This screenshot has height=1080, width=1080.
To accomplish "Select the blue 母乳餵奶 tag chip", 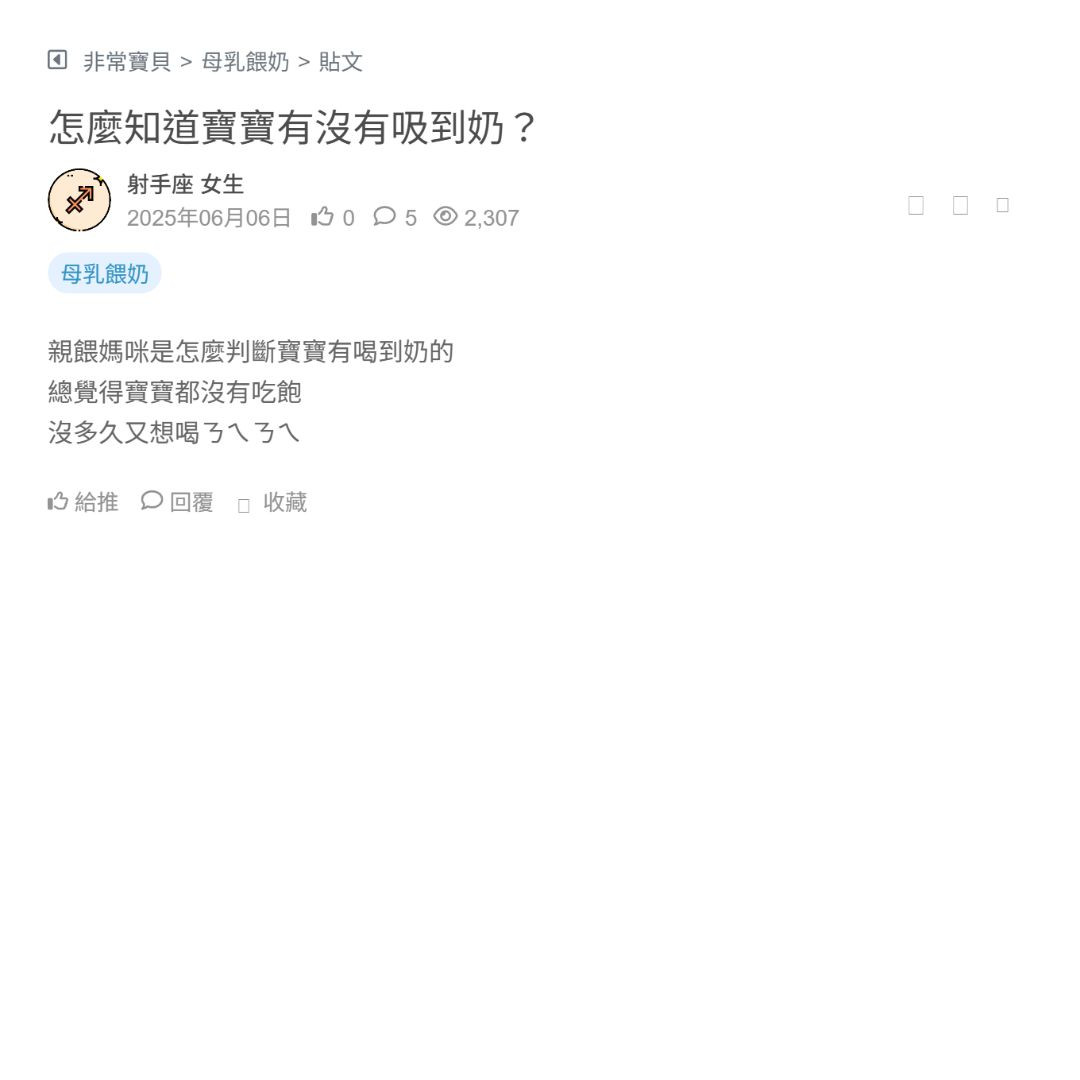I will (x=104, y=273).
